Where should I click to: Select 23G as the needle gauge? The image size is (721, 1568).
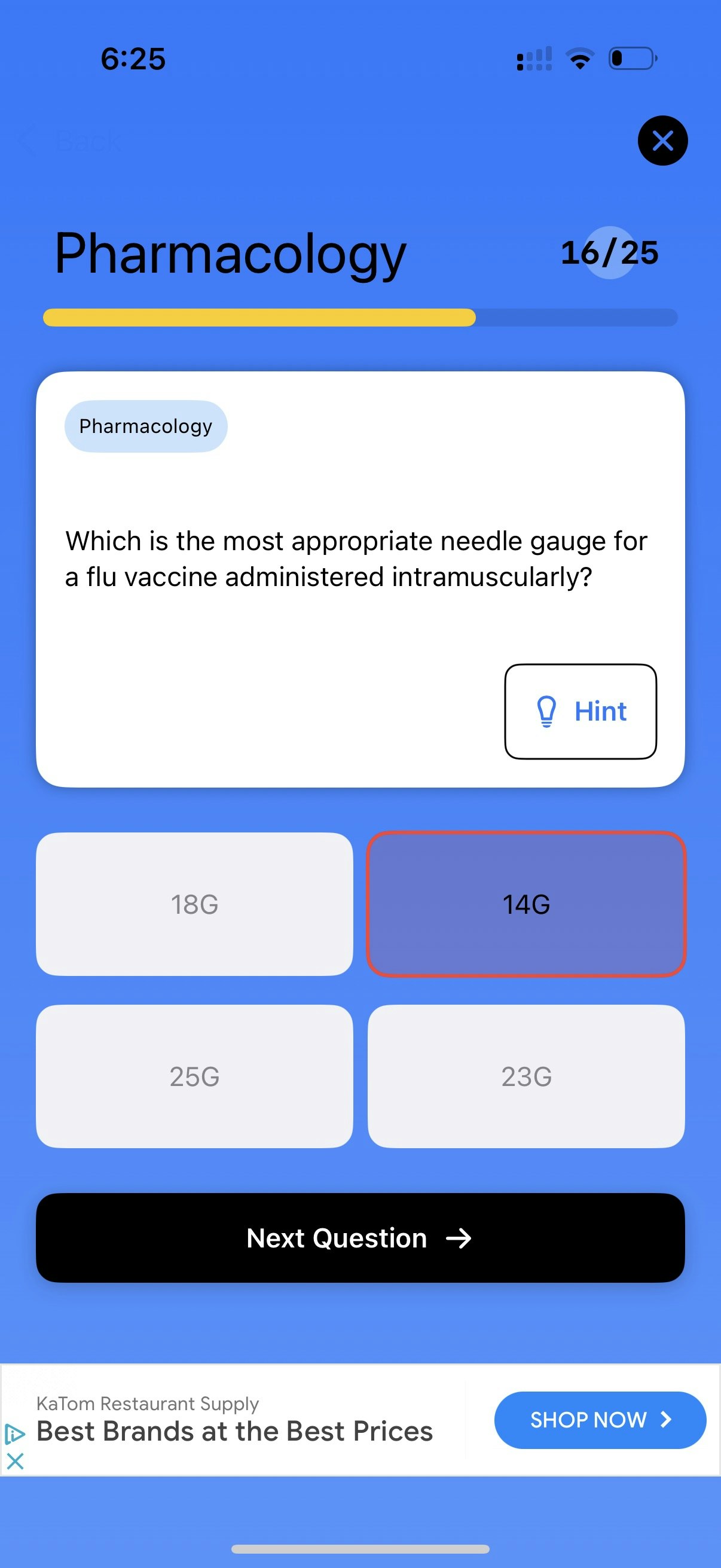[526, 1076]
